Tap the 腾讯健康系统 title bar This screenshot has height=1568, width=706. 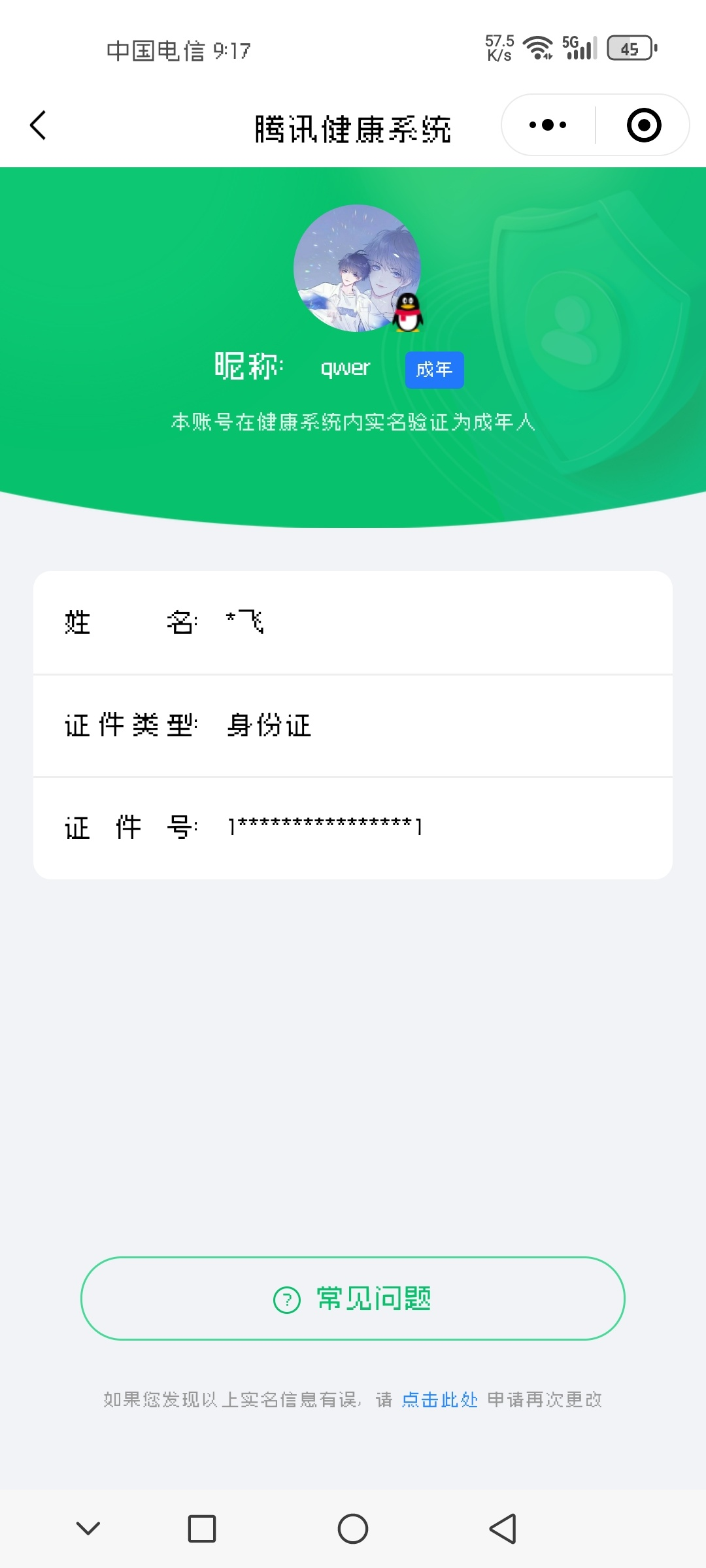[x=353, y=127]
